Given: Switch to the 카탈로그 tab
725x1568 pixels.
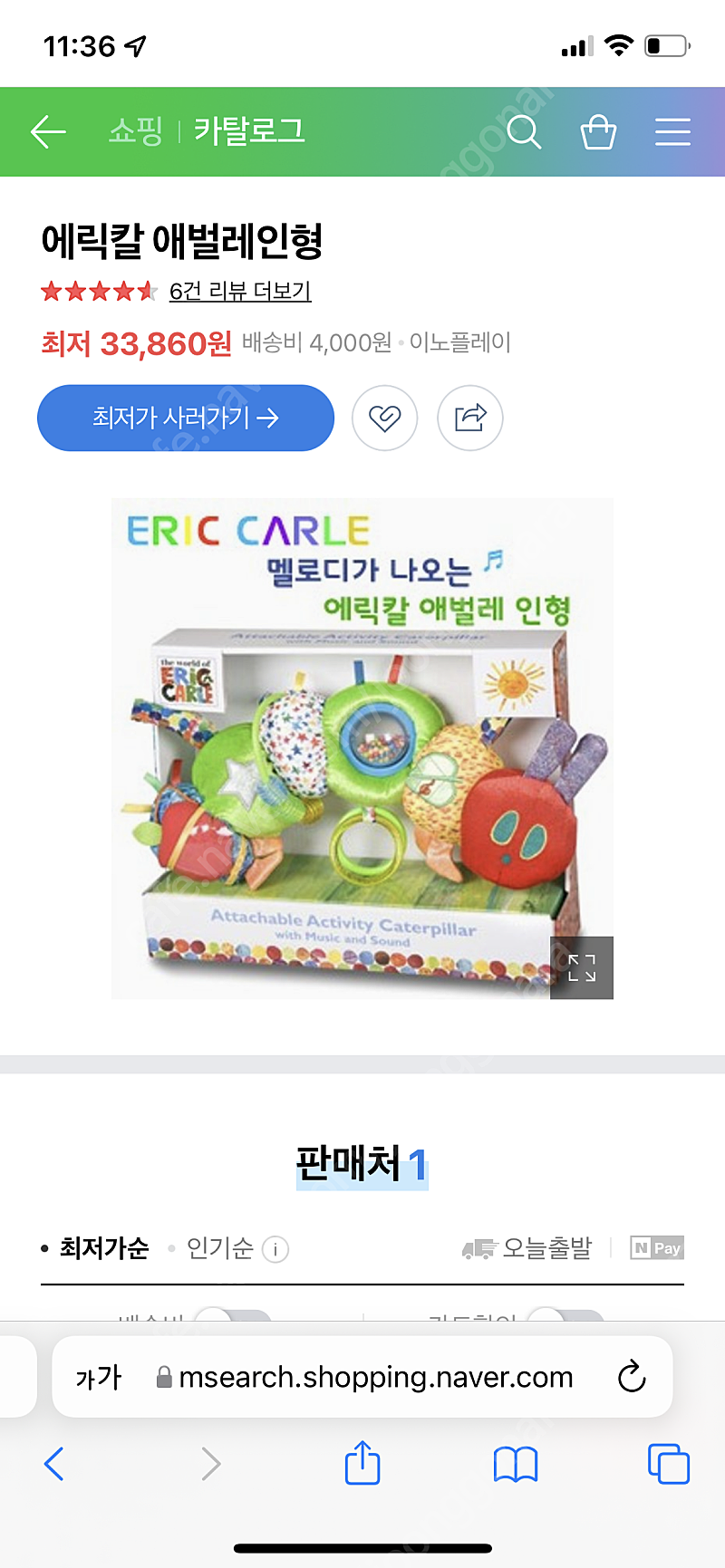Looking at the screenshot, I should point(251,131).
